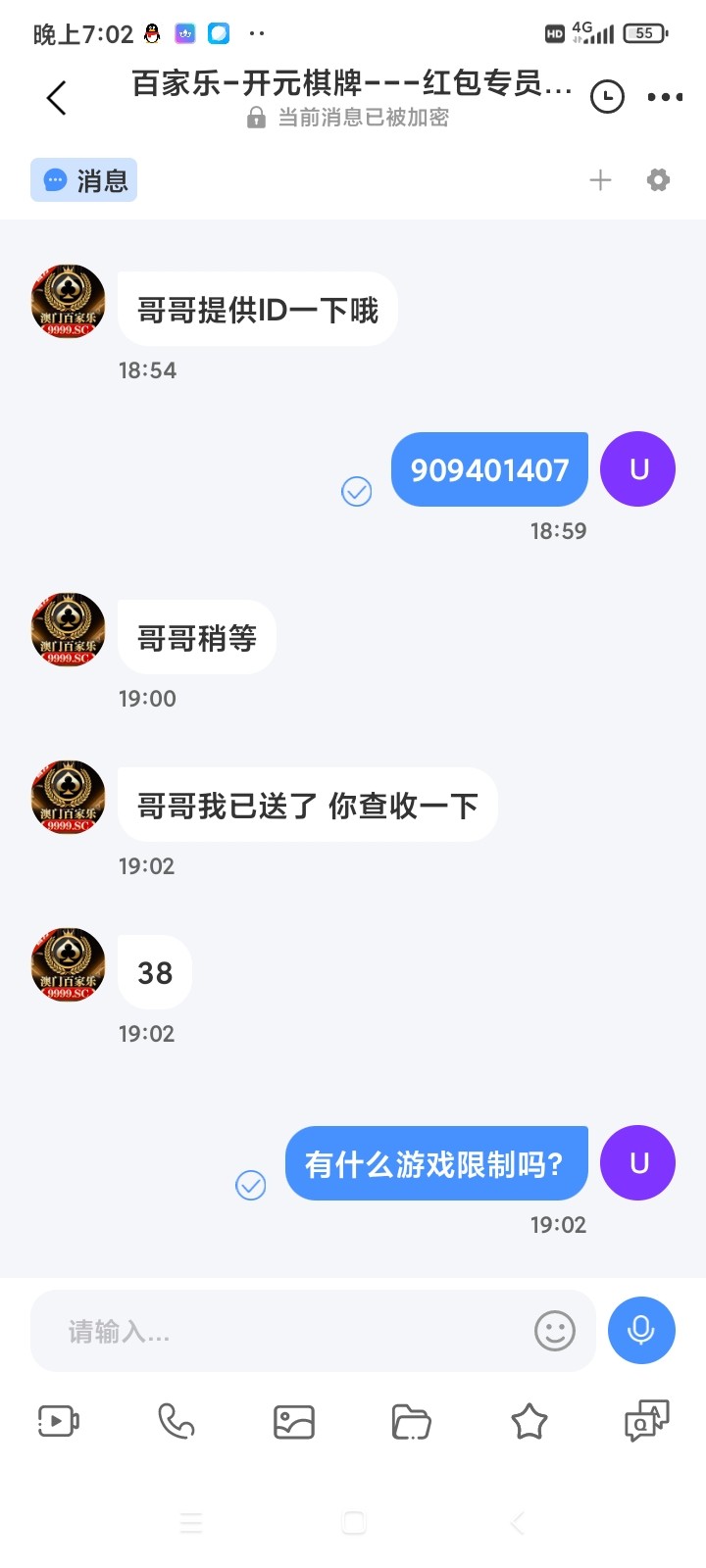Screen dimensions: 706x1568
Task: Start a voice call
Action: [x=176, y=1421]
